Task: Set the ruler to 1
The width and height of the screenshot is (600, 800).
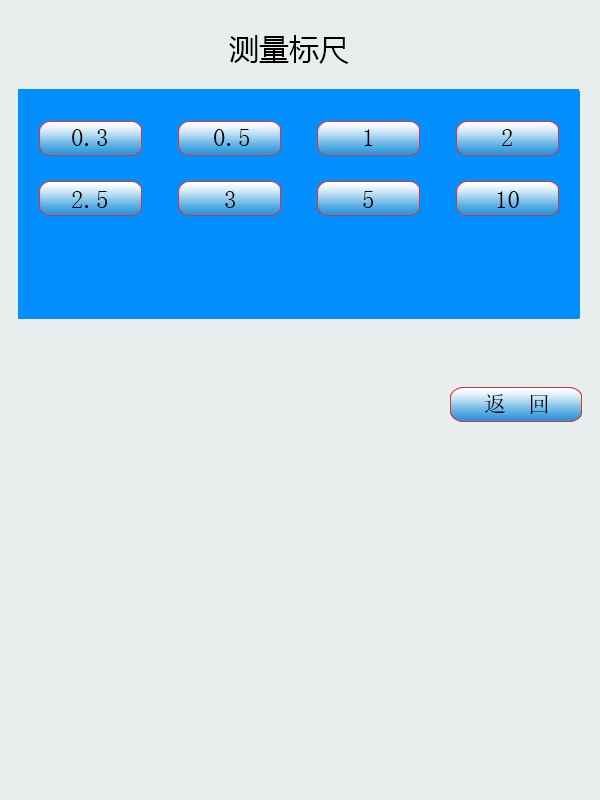Action: pyautogui.click(x=368, y=139)
